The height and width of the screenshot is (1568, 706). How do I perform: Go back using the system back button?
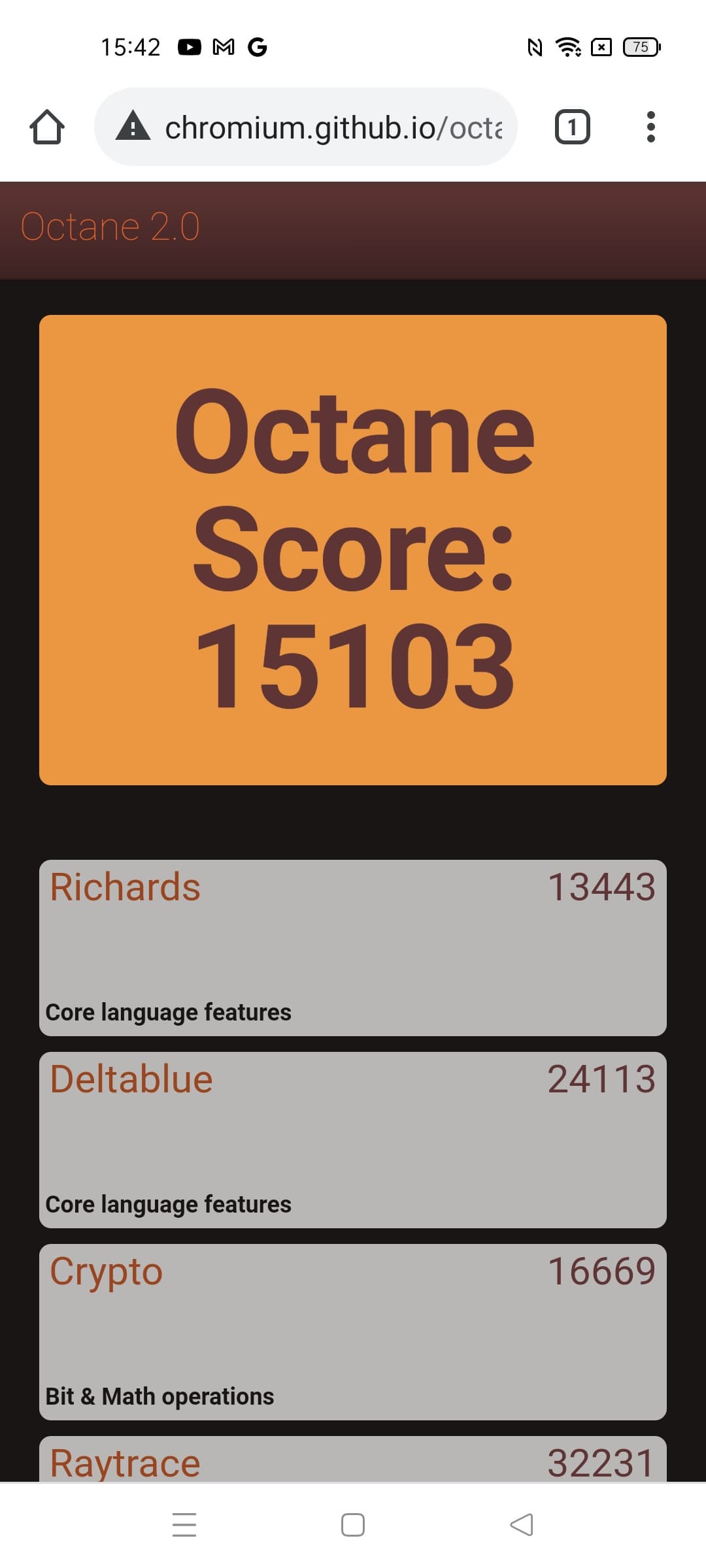(x=522, y=1525)
